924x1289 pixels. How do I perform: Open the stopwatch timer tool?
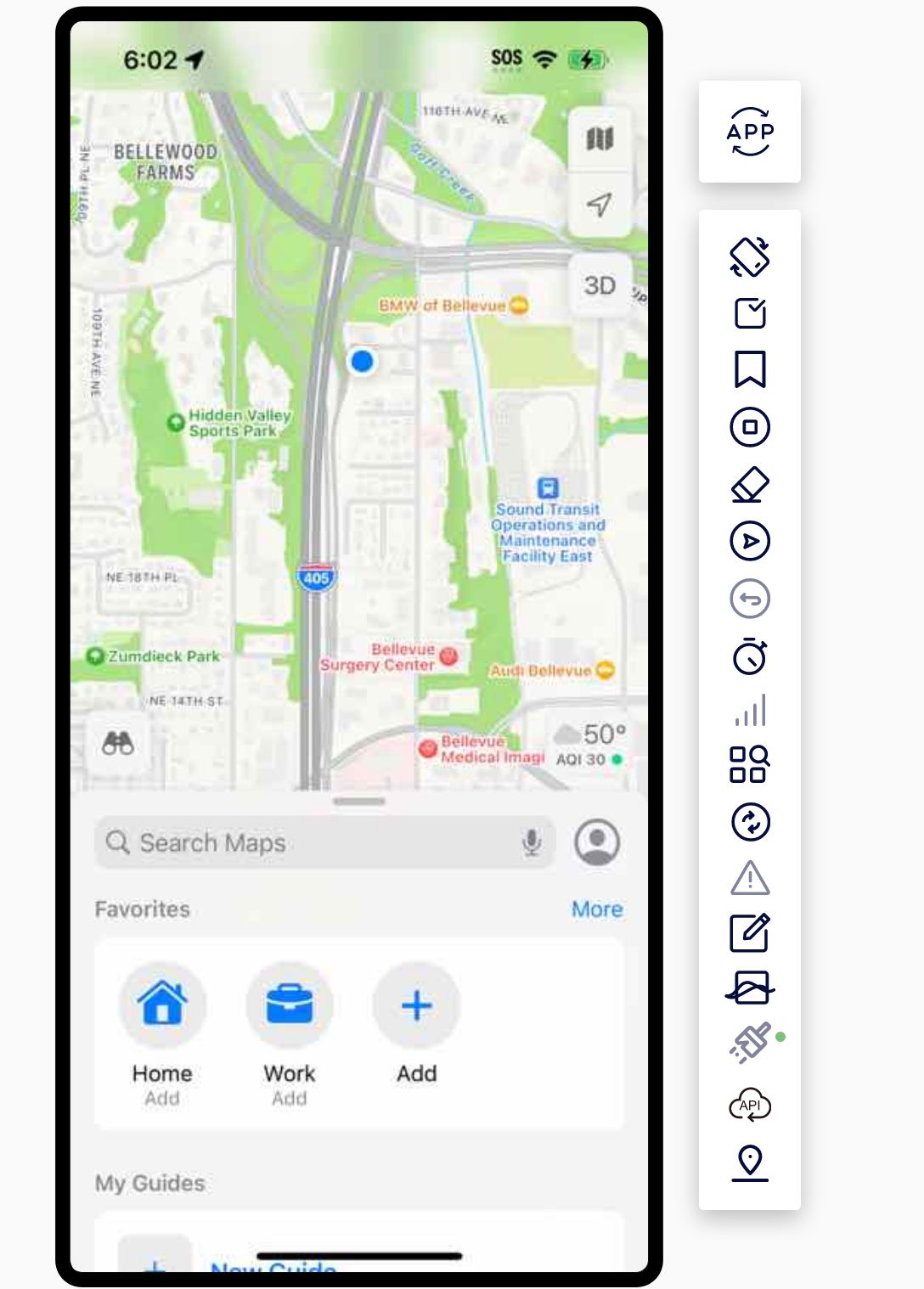(750, 656)
